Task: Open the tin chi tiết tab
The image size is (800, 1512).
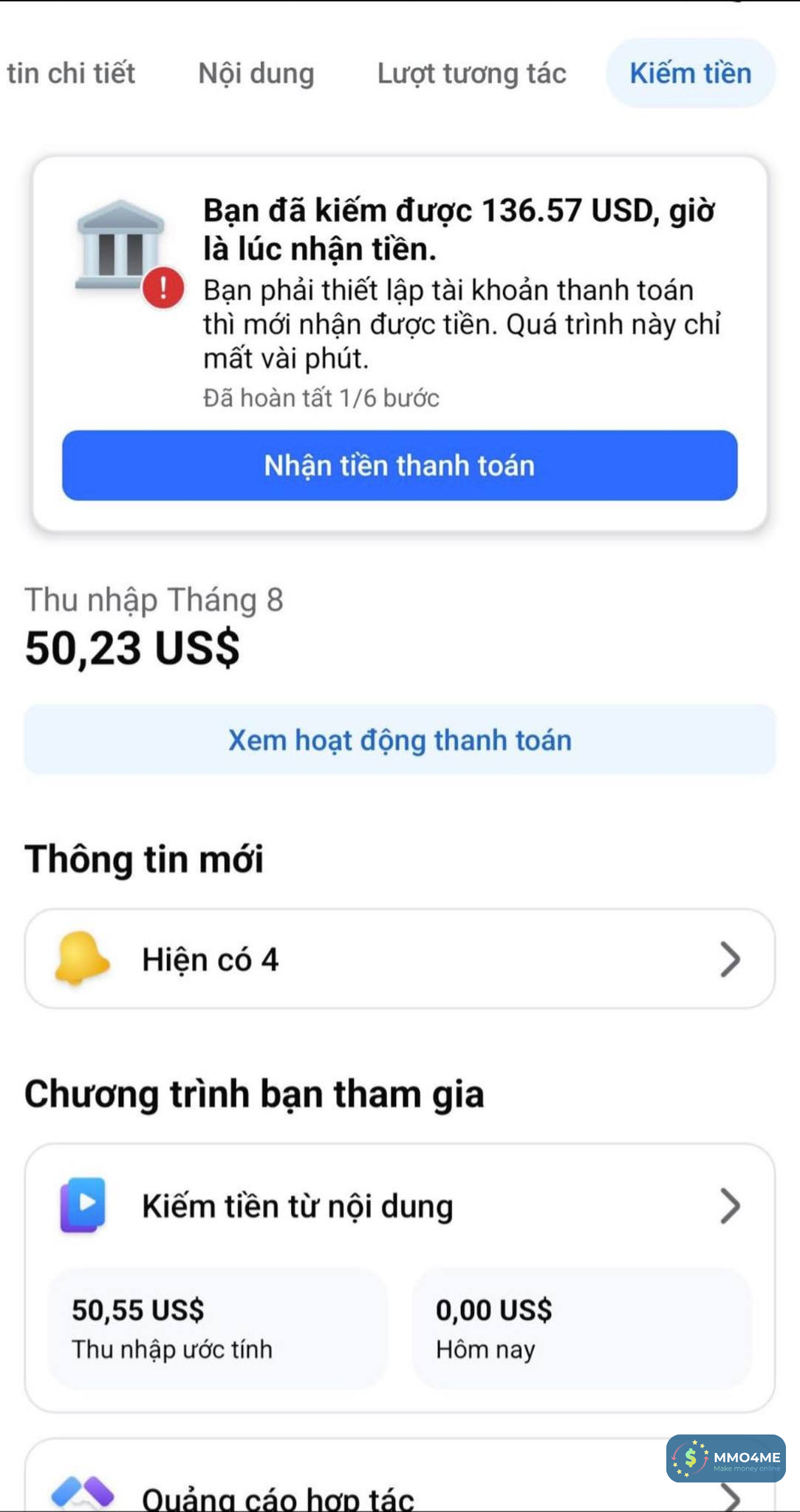Action: coord(71,73)
